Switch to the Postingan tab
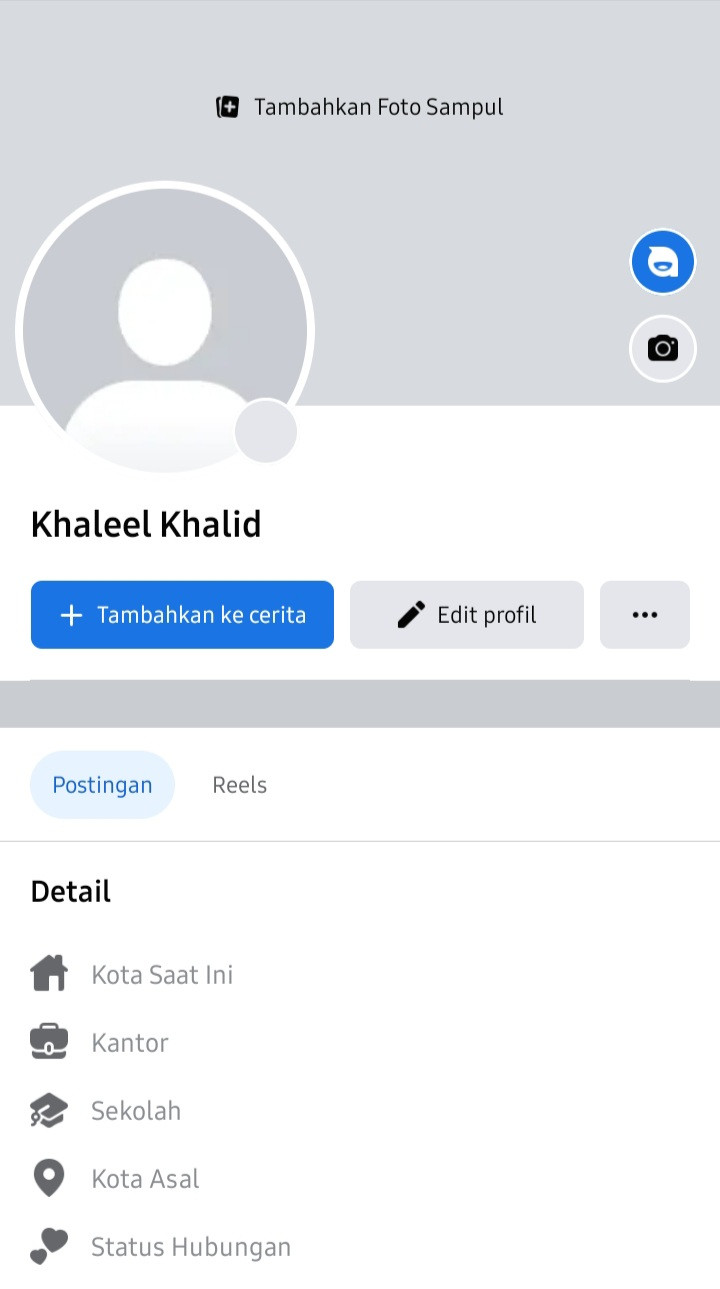 click(102, 785)
